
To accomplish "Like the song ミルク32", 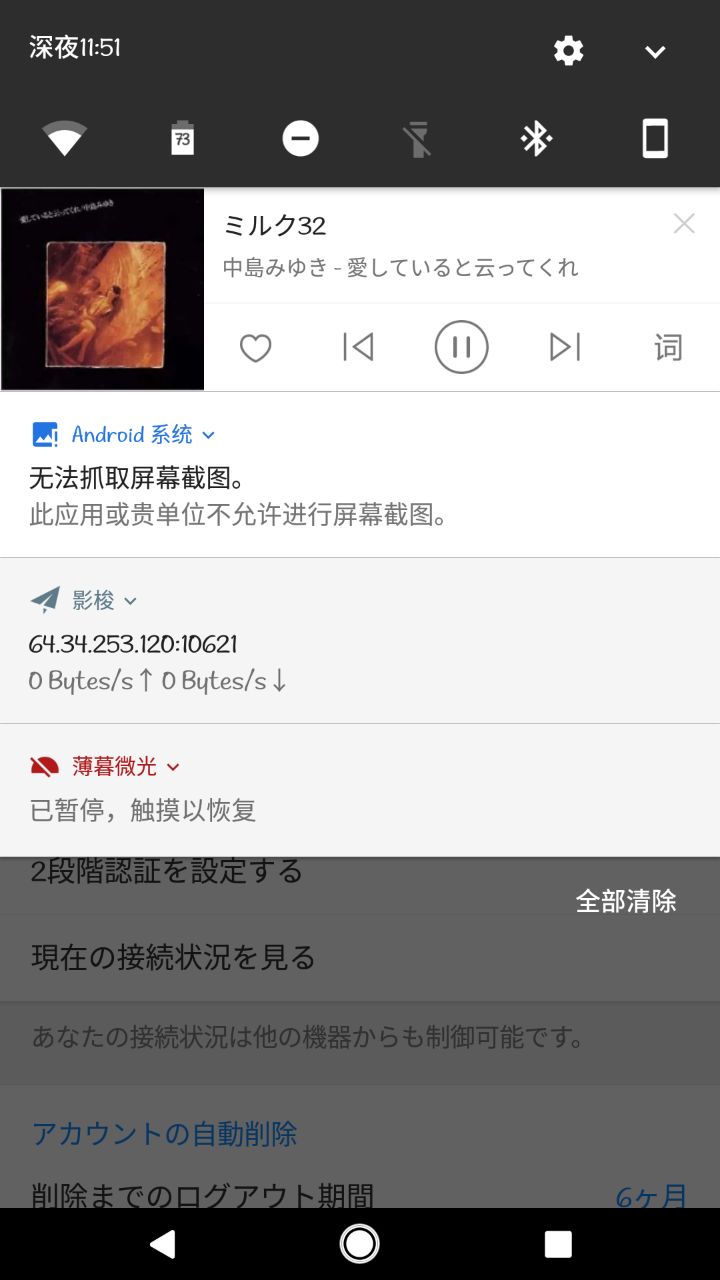I will (256, 348).
